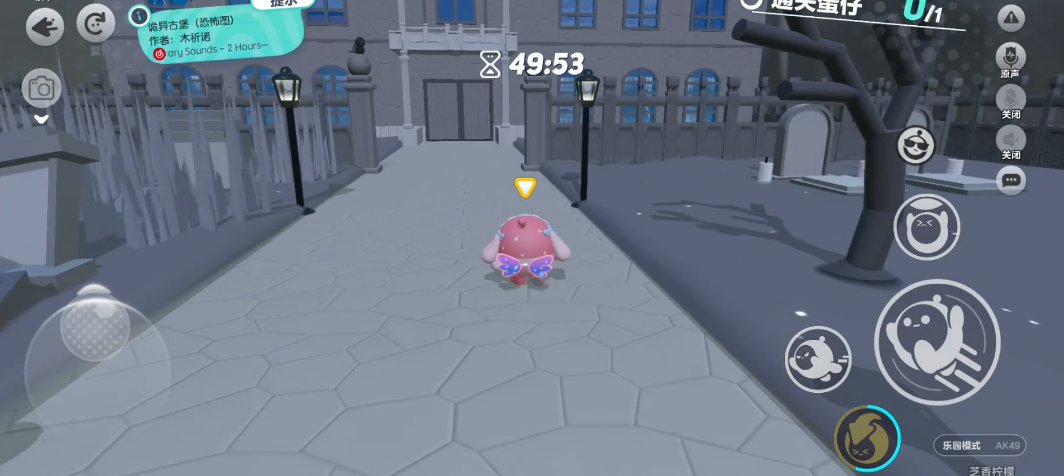Open the sunglasses emoji emote menu
Image resolution: width=1064 pixels, height=476 pixels.
point(916,147)
